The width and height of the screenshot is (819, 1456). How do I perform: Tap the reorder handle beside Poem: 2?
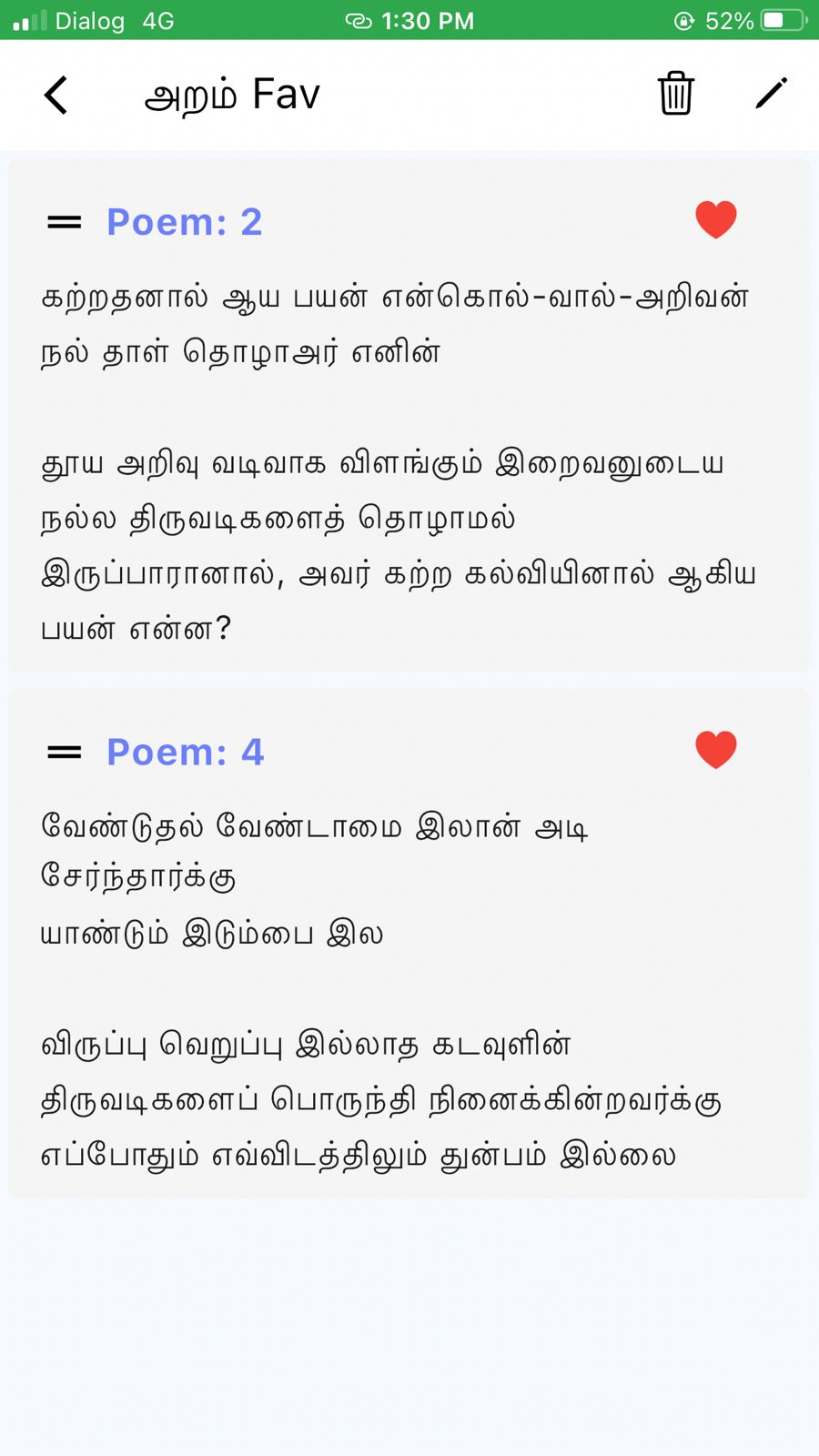coord(65,222)
